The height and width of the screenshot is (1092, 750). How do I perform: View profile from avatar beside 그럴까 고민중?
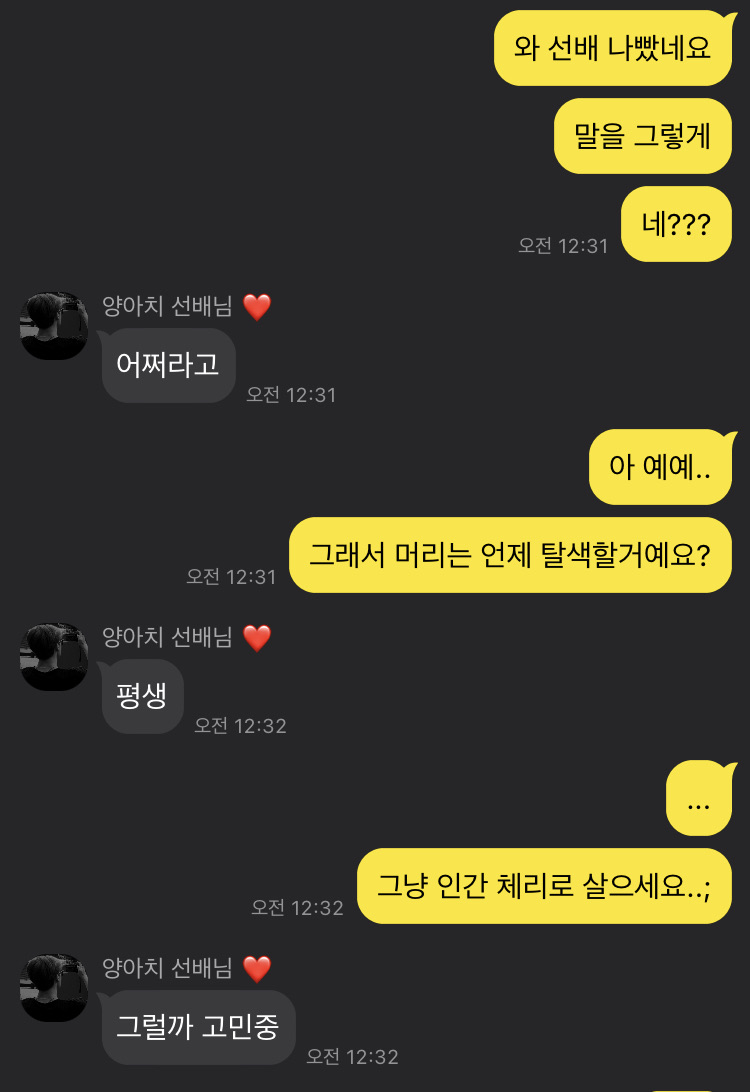54,988
